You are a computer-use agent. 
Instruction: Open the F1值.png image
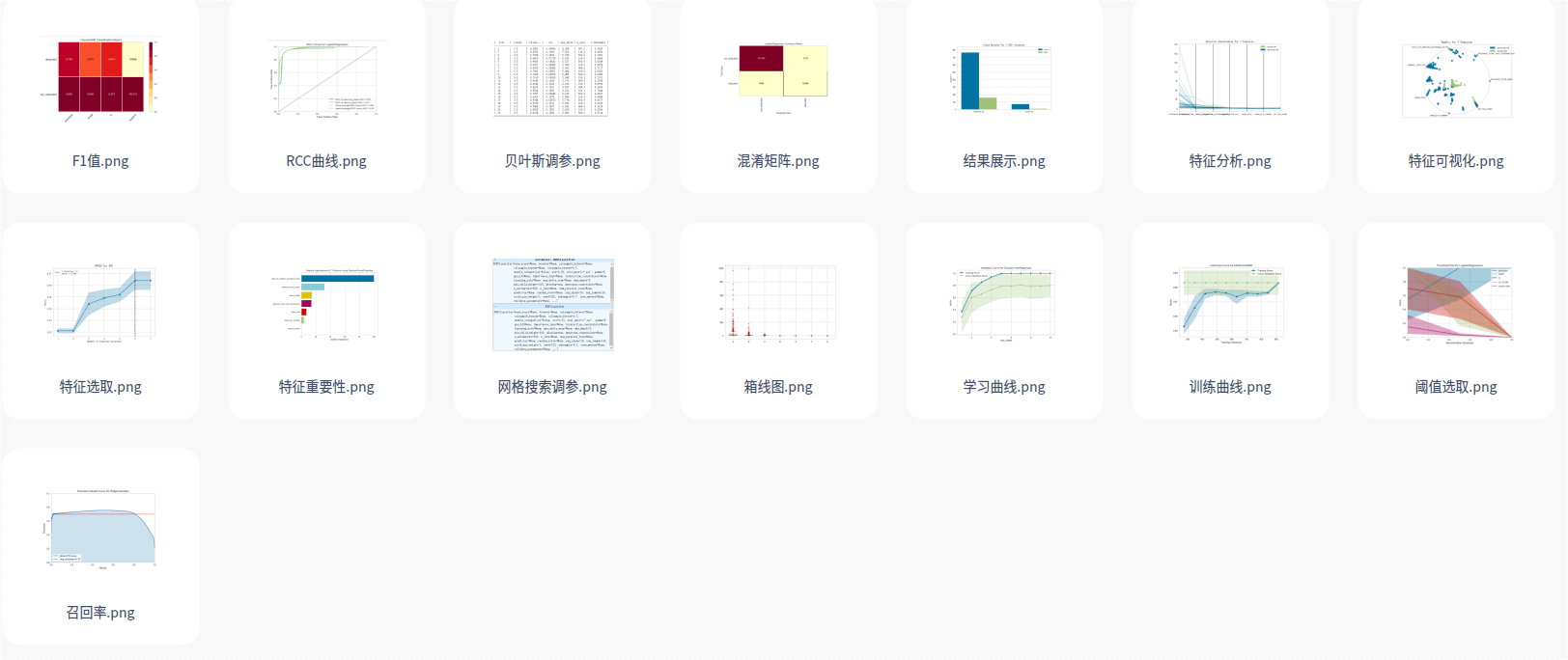[100, 81]
